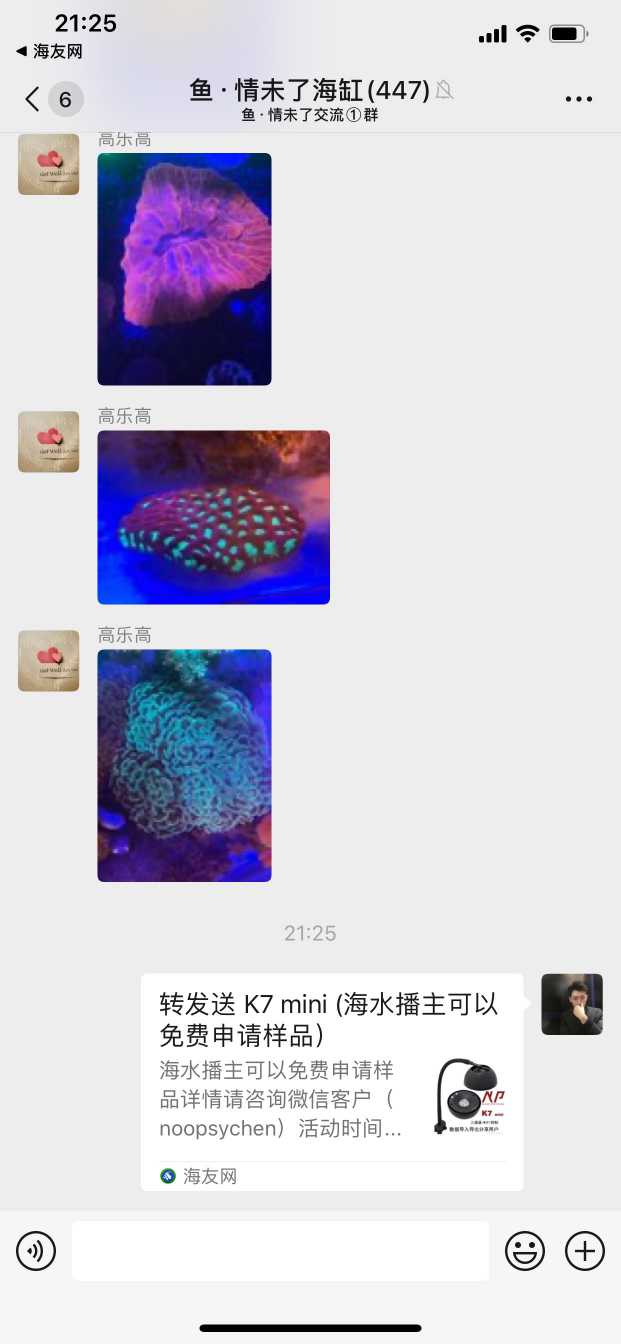Viewport: 621px width, 1344px height.
Task: Open the emoji sticker panel
Action: pos(525,1251)
